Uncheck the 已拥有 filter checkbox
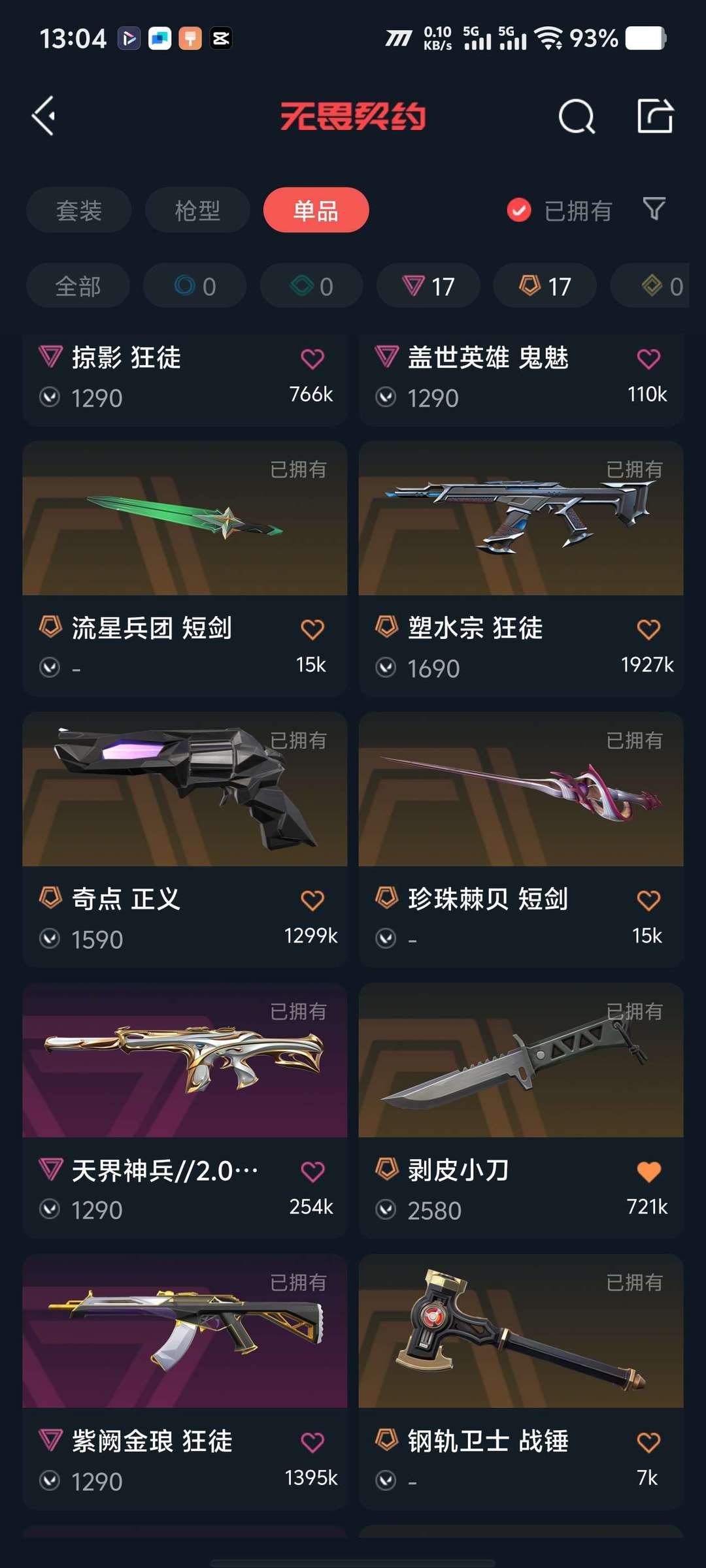The height and width of the screenshot is (1568, 706). click(x=519, y=210)
